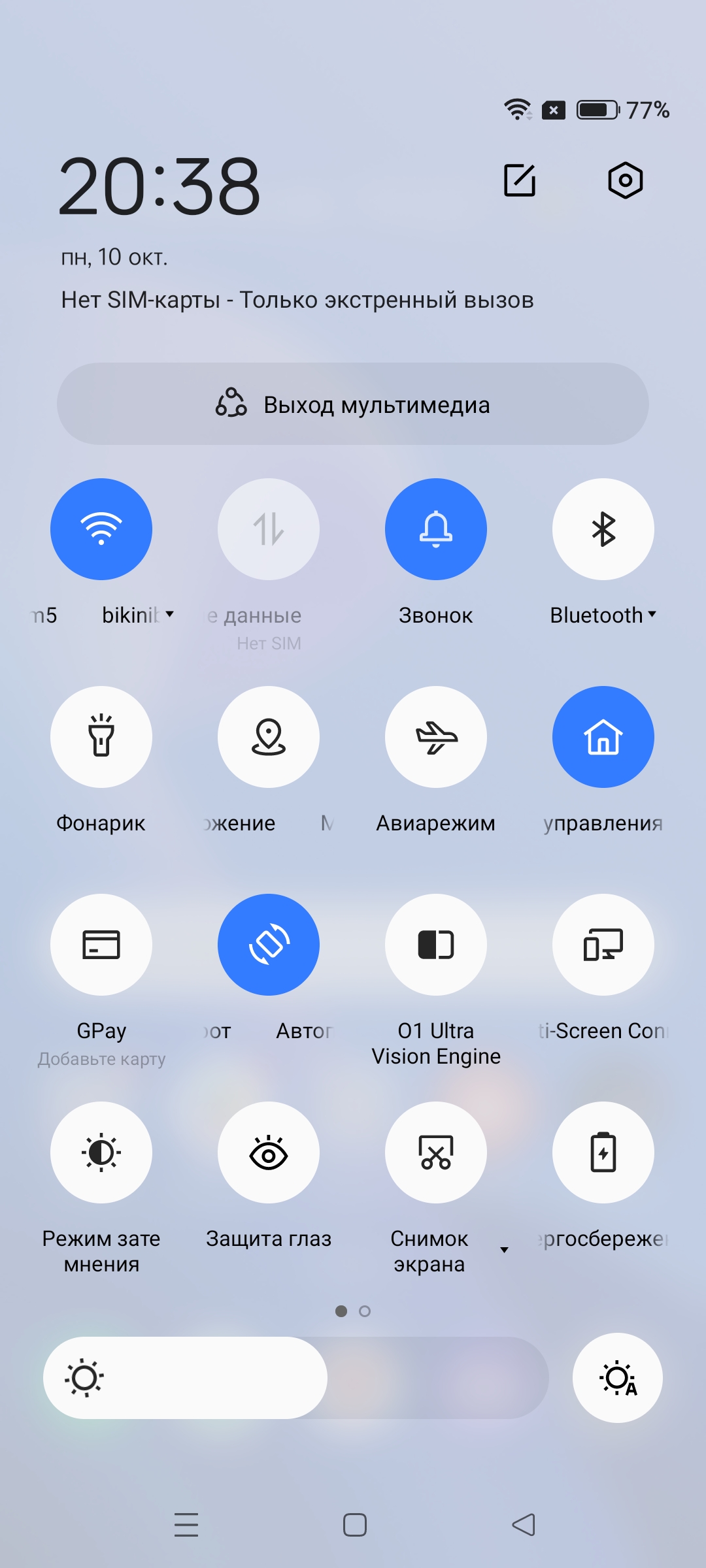The width and height of the screenshot is (706, 1568).
Task: Toggle the home control tile
Action: click(603, 737)
